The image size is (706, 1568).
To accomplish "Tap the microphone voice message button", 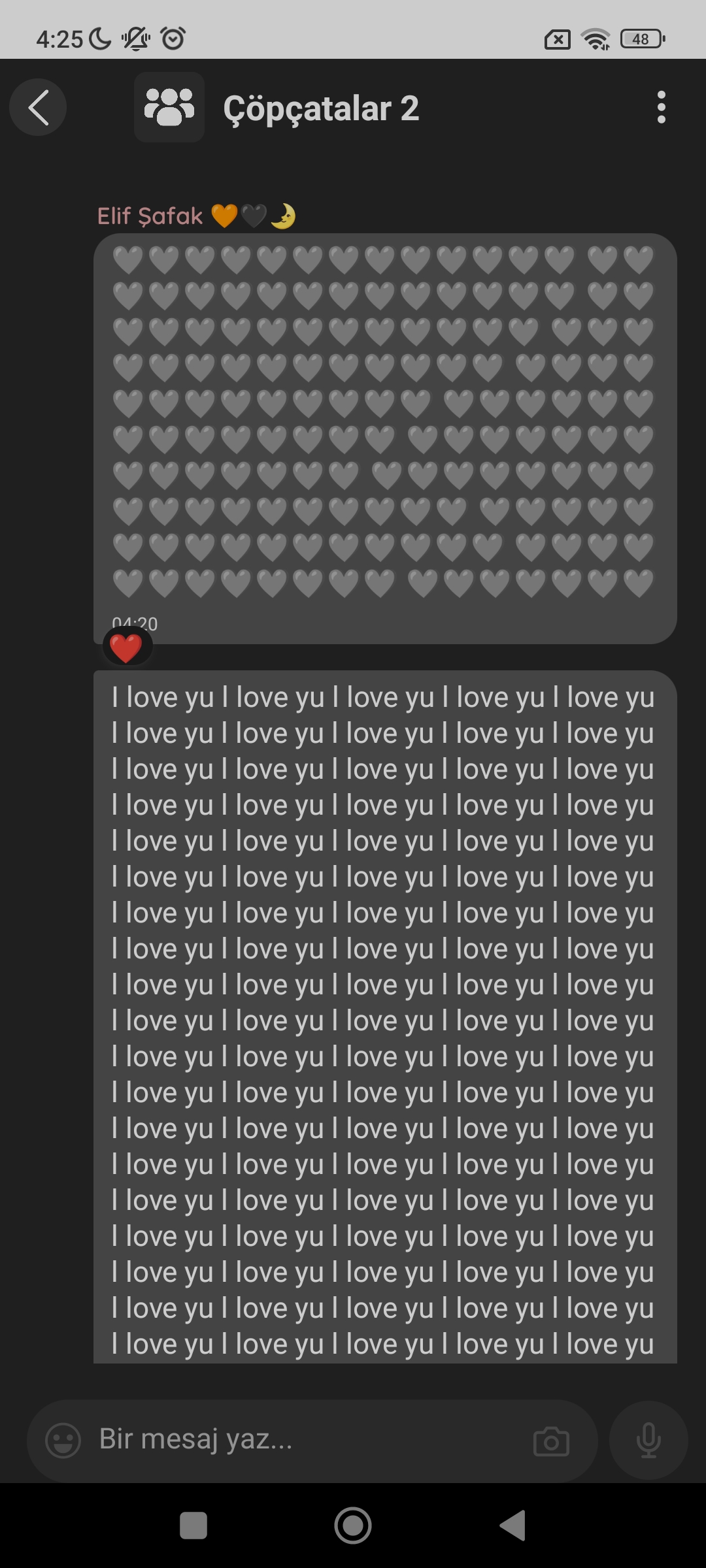I will point(648,1440).
